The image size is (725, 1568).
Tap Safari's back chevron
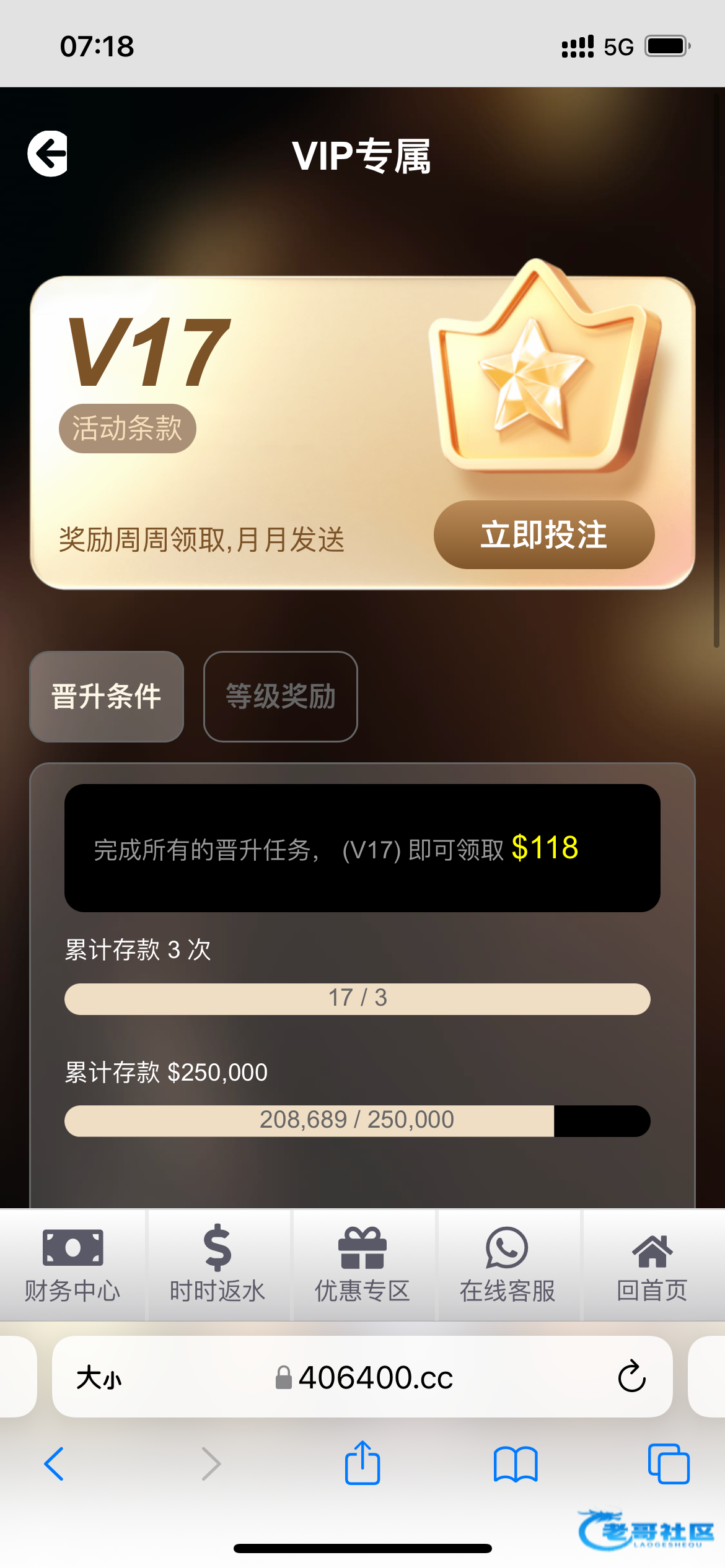[55, 1464]
